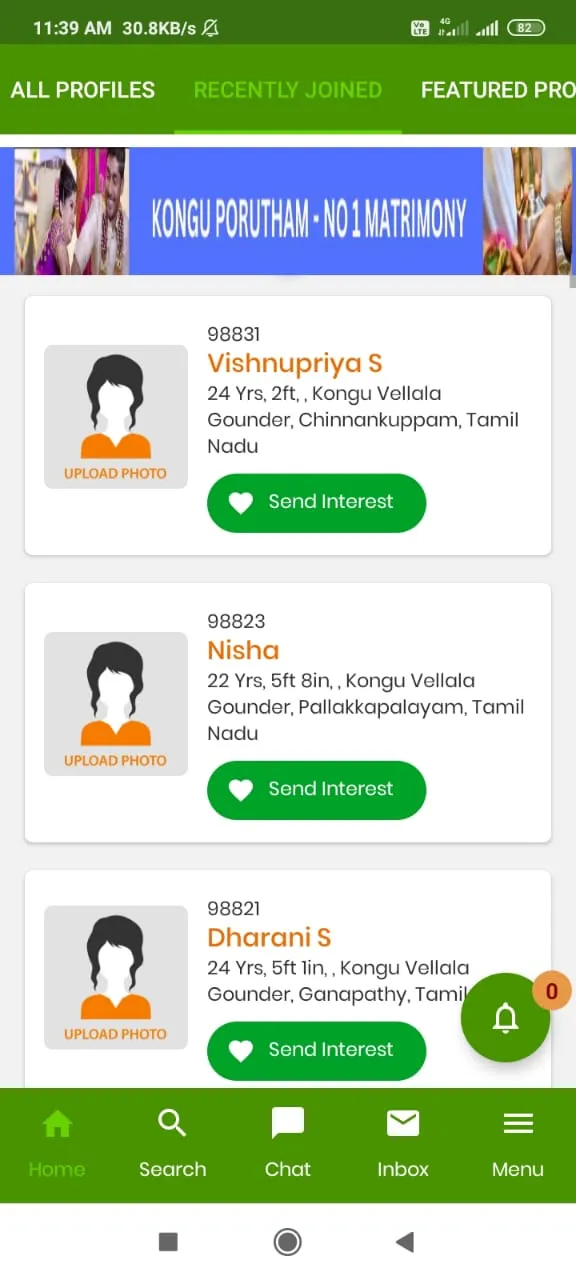The height and width of the screenshot is (1280, 576).
Task: Open Vishnupriya S's profile name
Action: point(295,363)
